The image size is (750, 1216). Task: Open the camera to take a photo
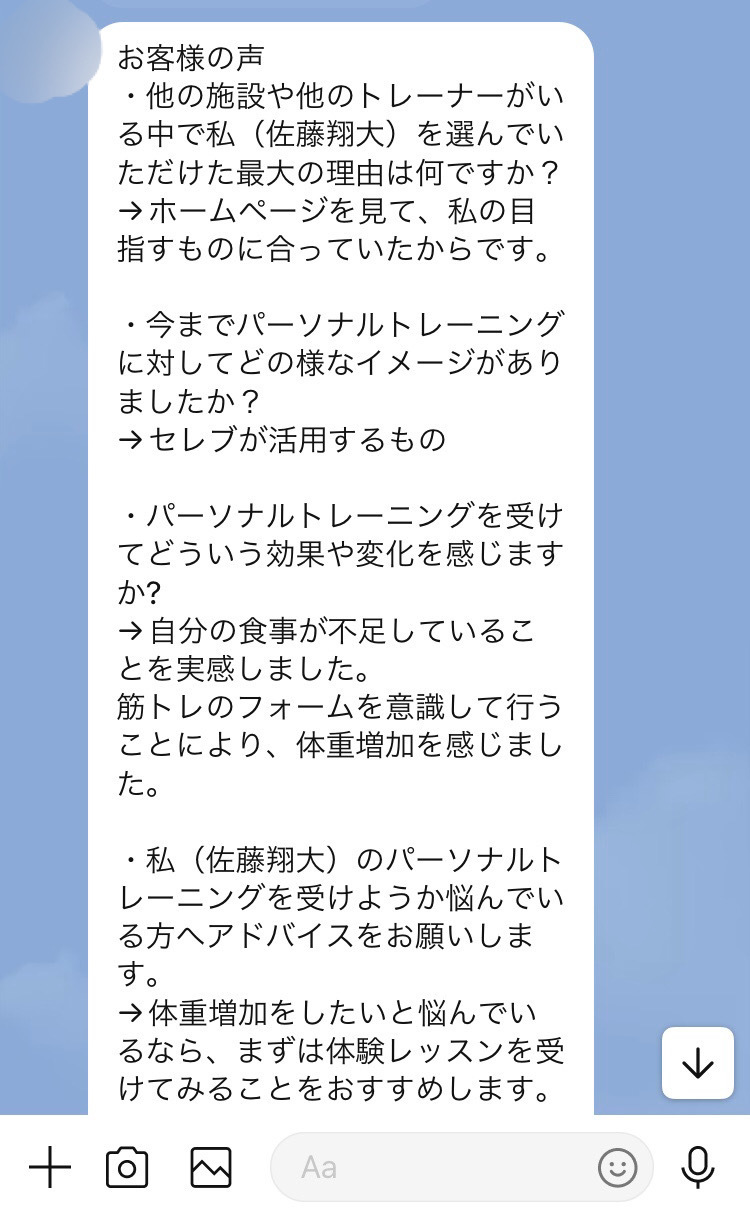click(127, 1167)
